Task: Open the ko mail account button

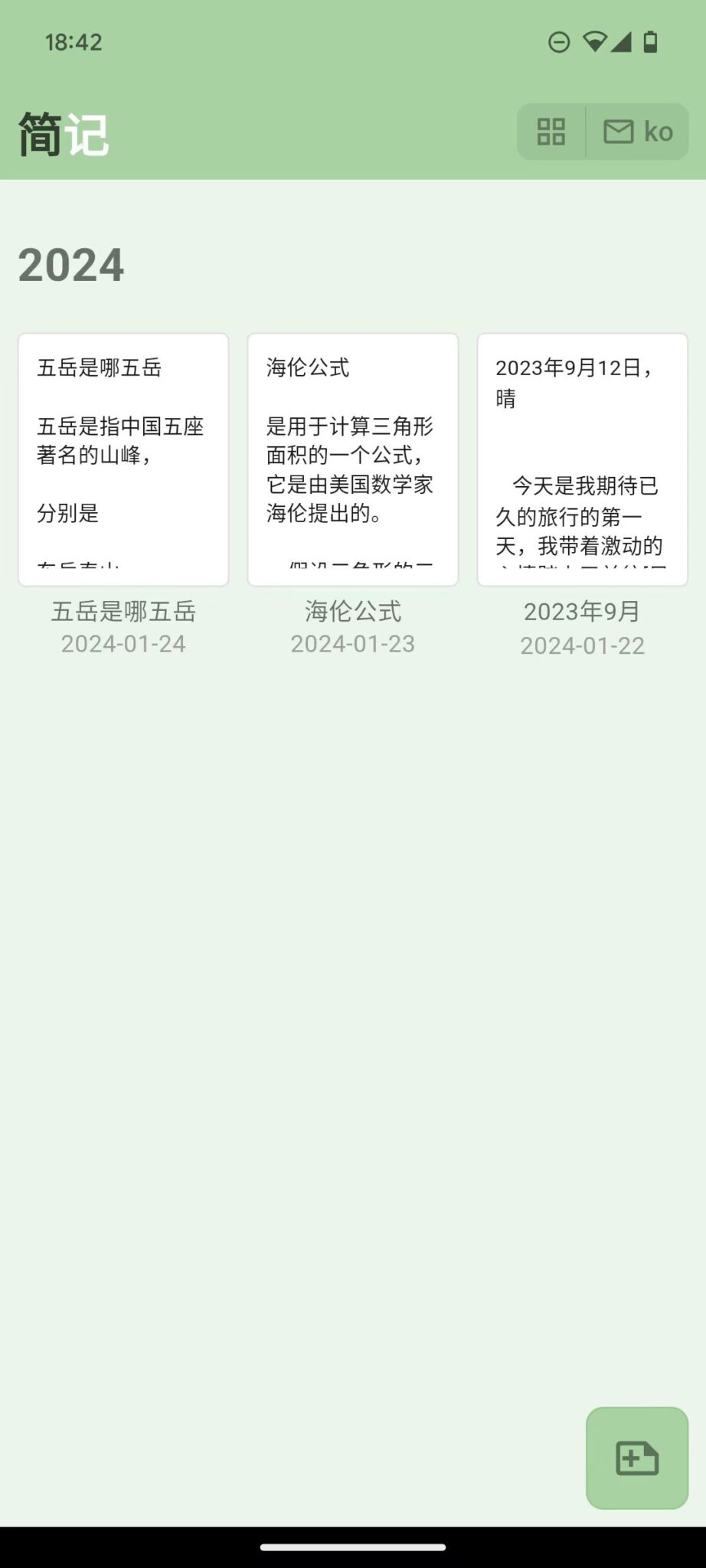Action: [x=637, y=132]
